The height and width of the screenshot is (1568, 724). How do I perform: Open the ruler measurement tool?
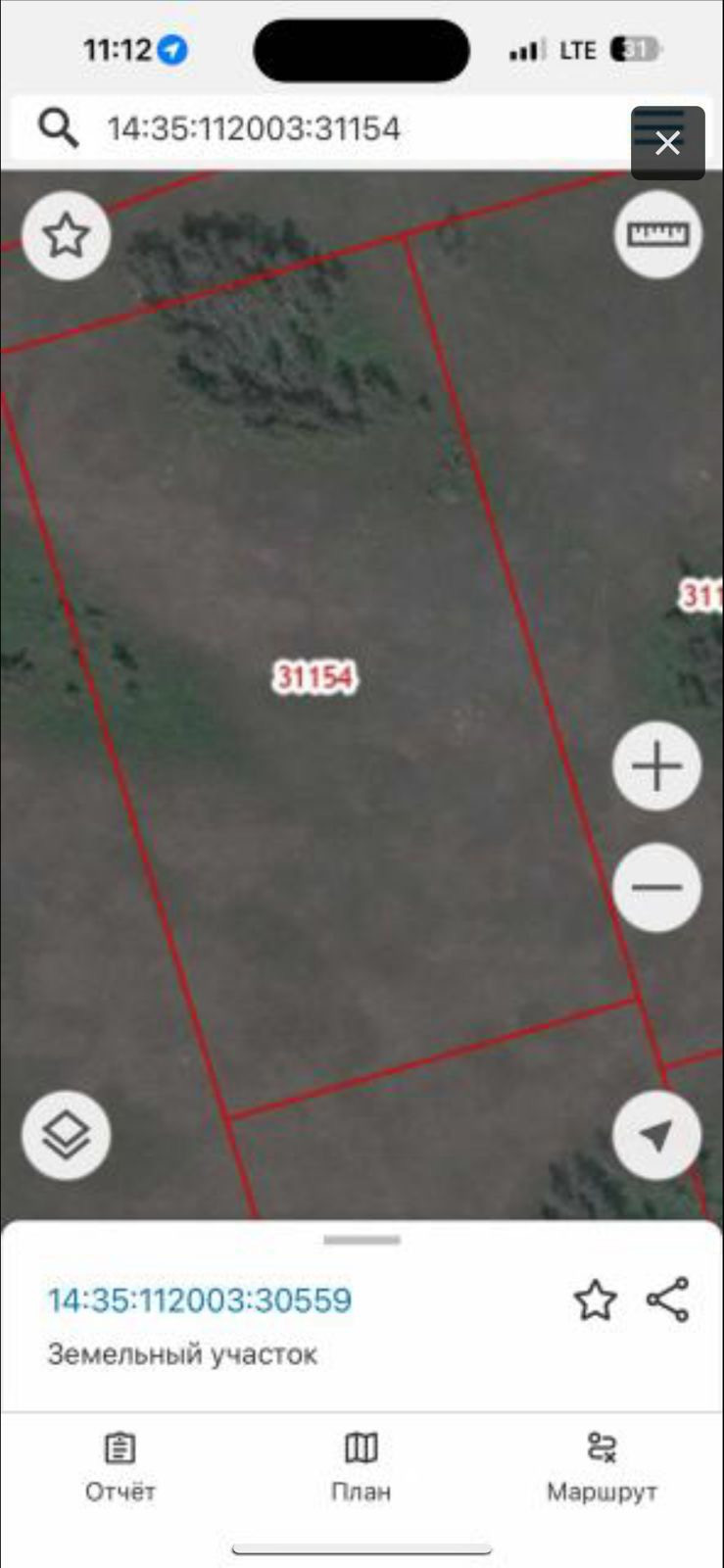pos(657,234)
